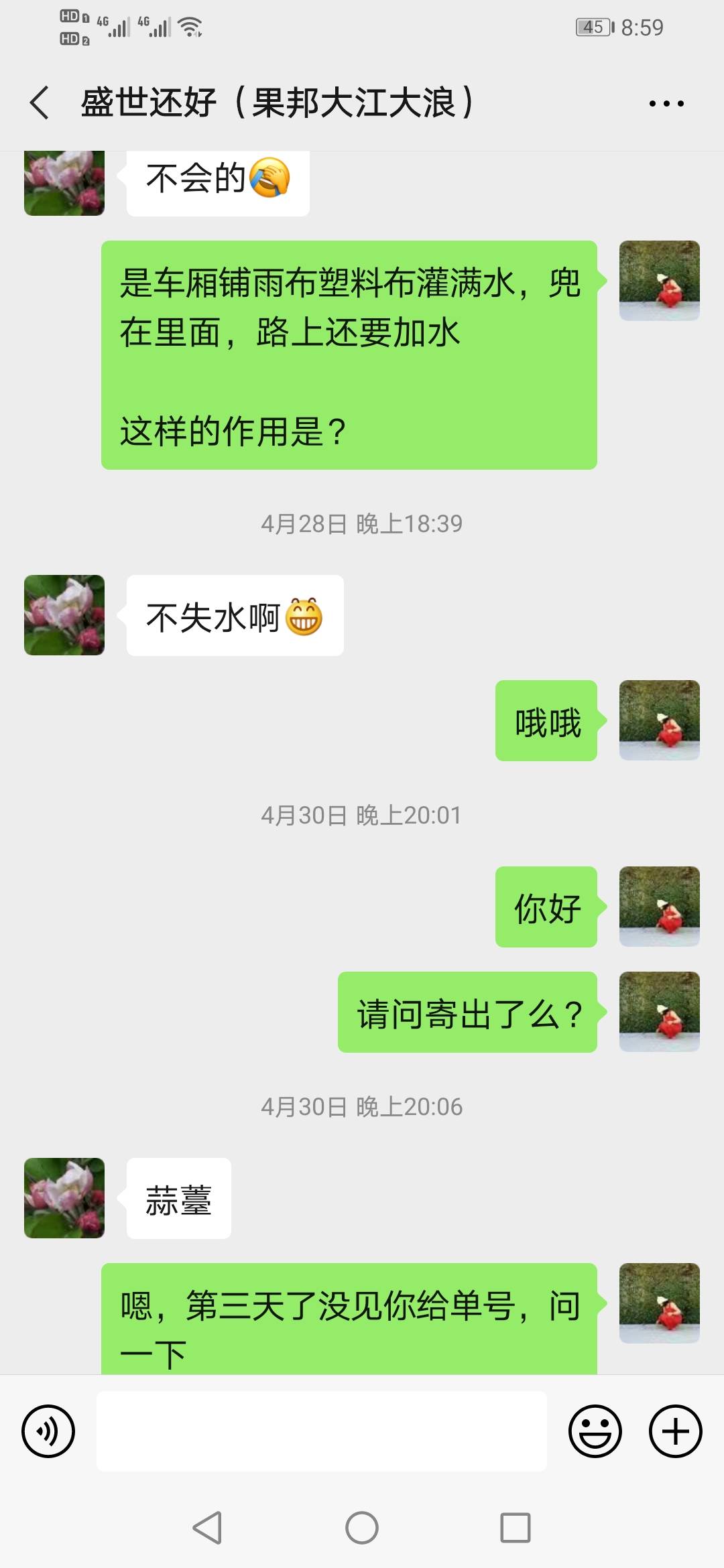Focus the message text field
724x1568 pixels.
click(x=322, y=1431)
